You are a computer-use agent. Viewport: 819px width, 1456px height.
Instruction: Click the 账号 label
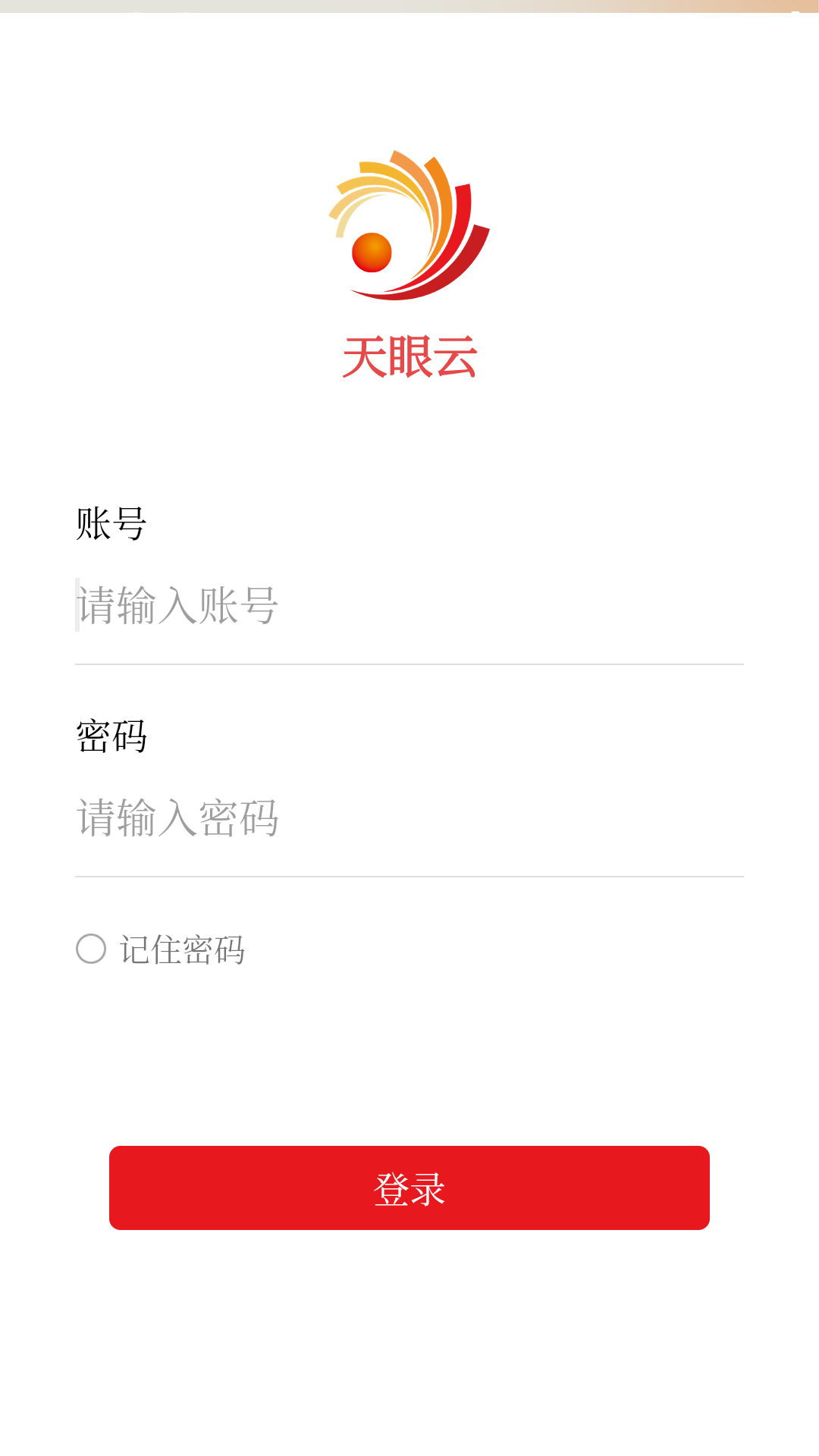tap(112, 523)
